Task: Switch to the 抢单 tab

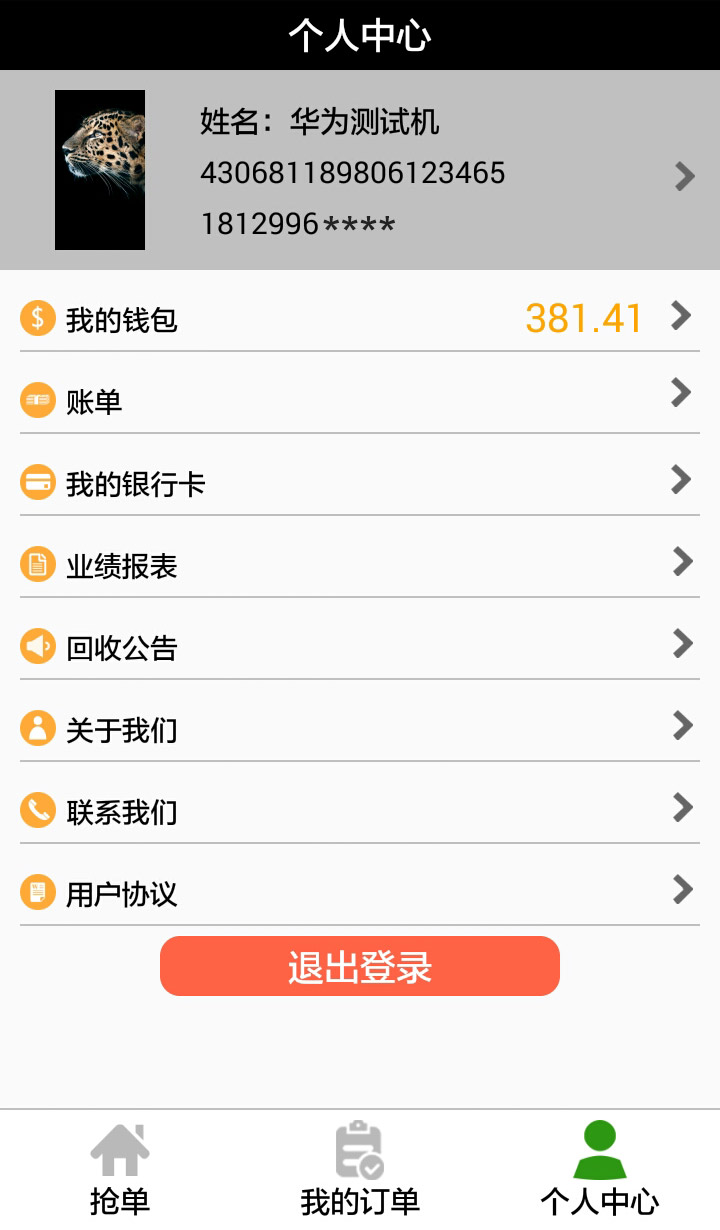Action: [120, 1165]
